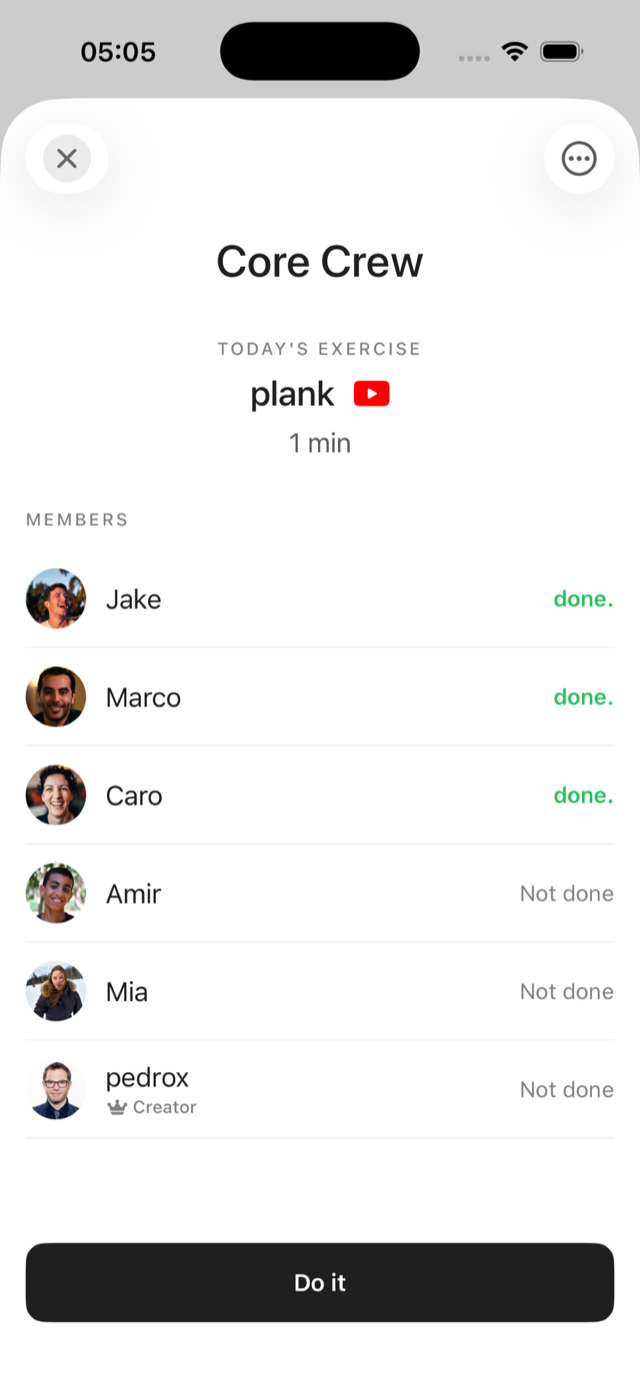Select Caro in the members list
The width and height of the screenshot is (640, 1384).
(320, 795)
